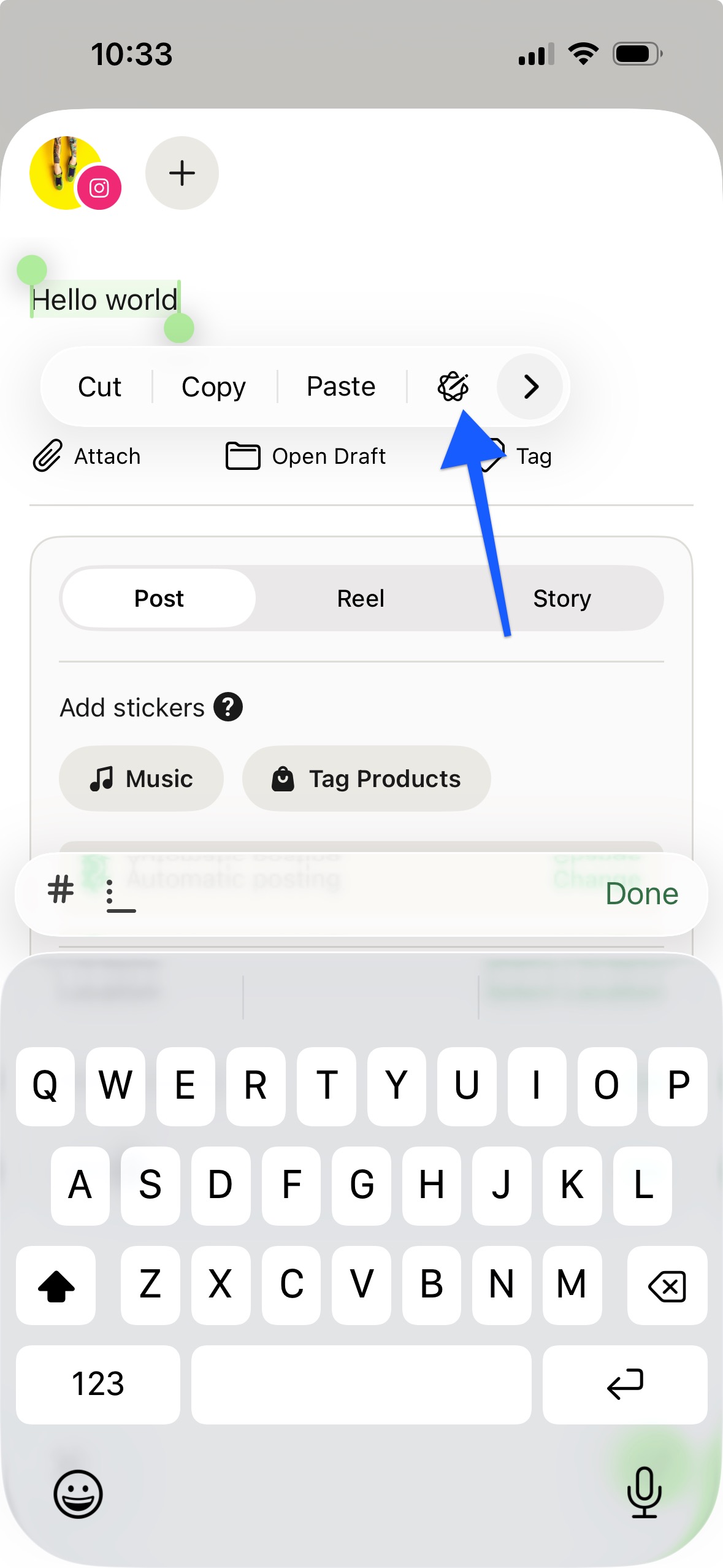The width and height of the screenshot is (723, 1568).
Task: Copy the selected text
Action: point(213,387)
